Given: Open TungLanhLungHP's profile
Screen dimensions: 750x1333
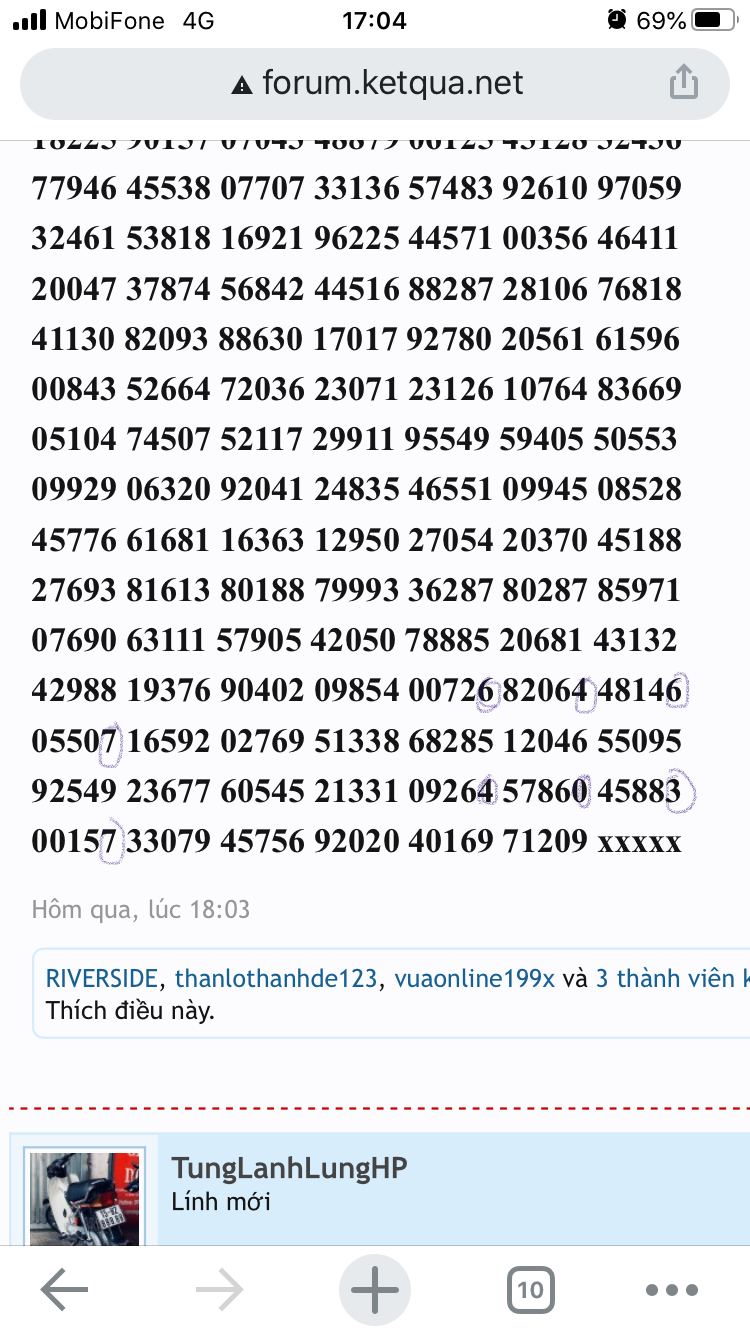Looking at the screenshot, I should pyautogui.click(x=289, y=1168).
